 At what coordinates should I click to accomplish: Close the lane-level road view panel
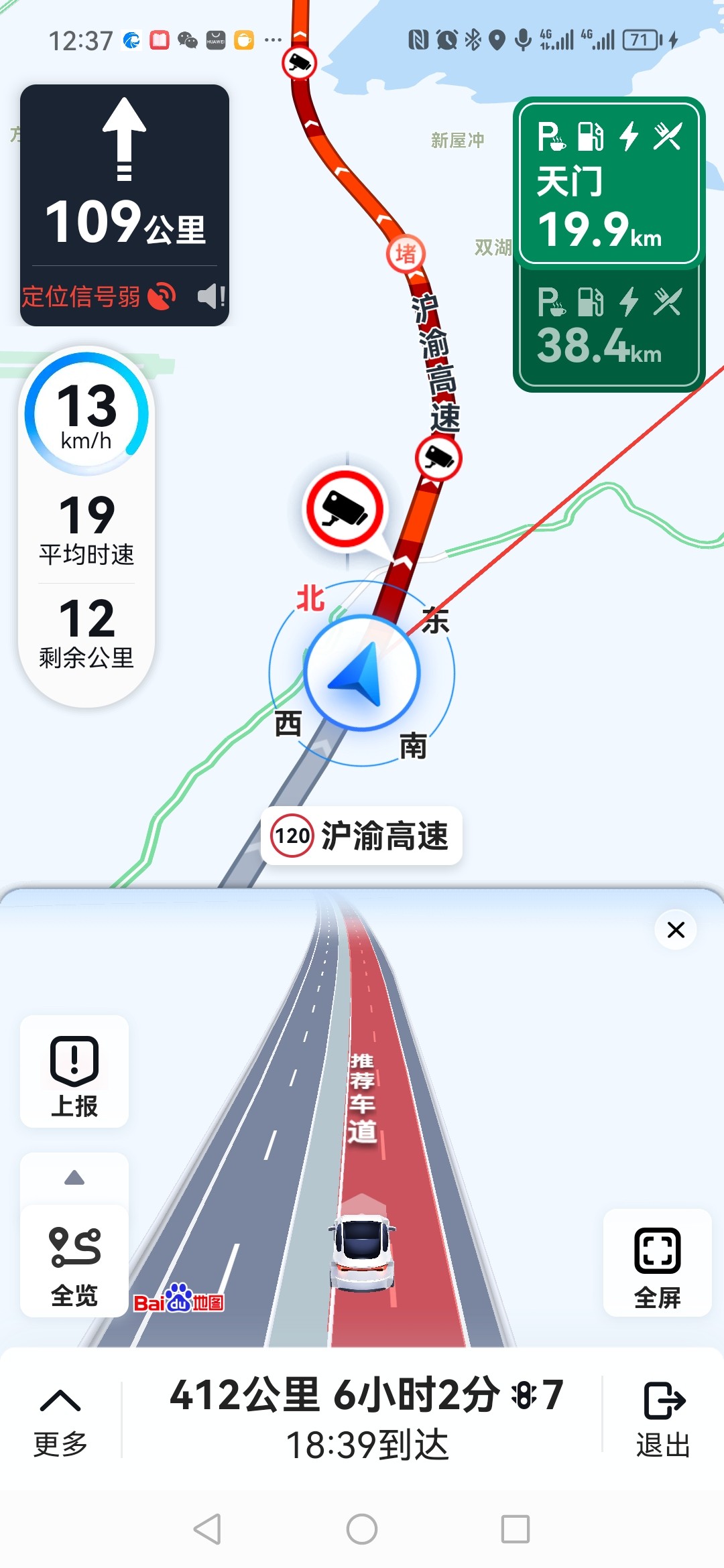[x=676, y=929]
